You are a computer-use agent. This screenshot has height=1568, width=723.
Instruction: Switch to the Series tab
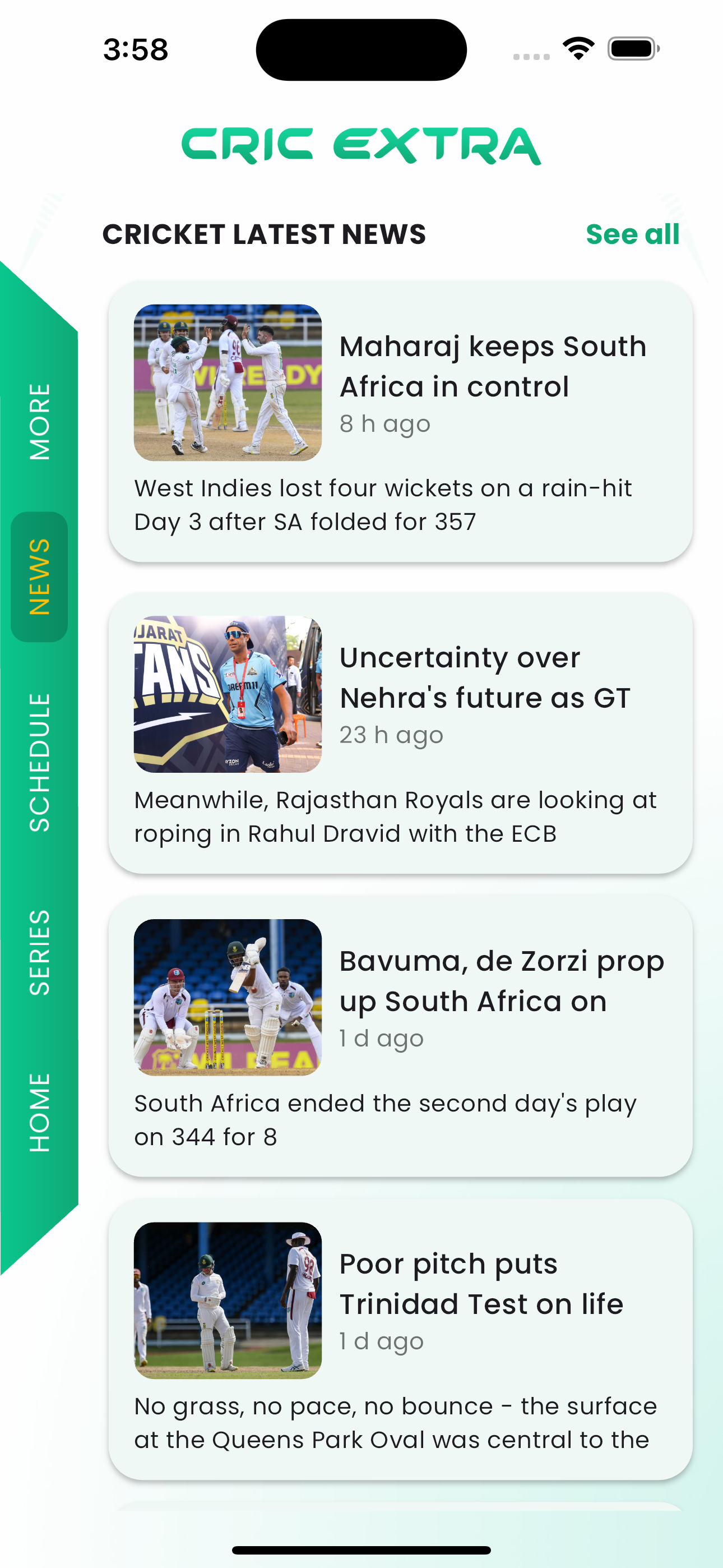coord(40,952)
